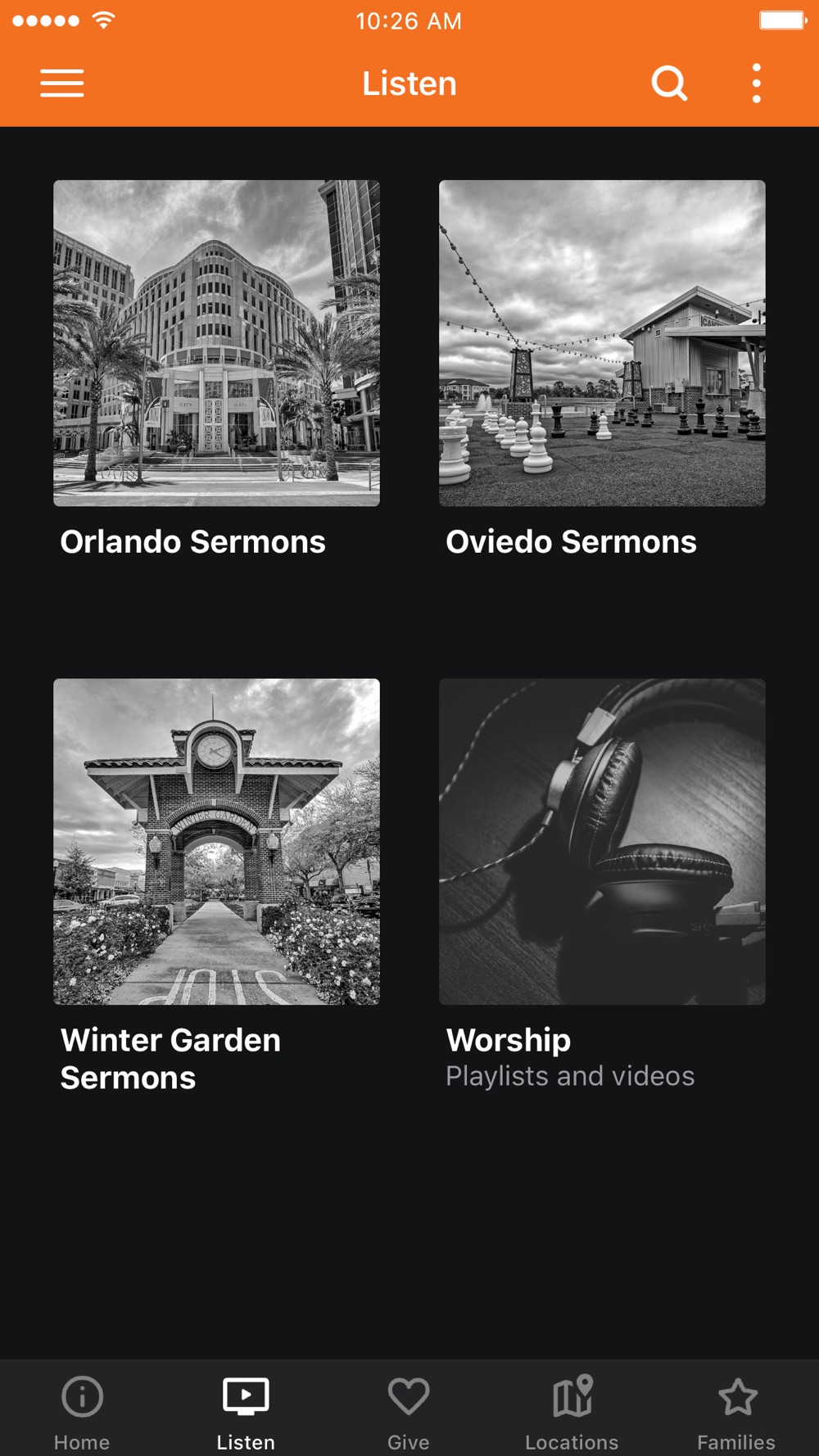
Task: Open Oviedo Sermons
Action: click(x=602, y=370)
